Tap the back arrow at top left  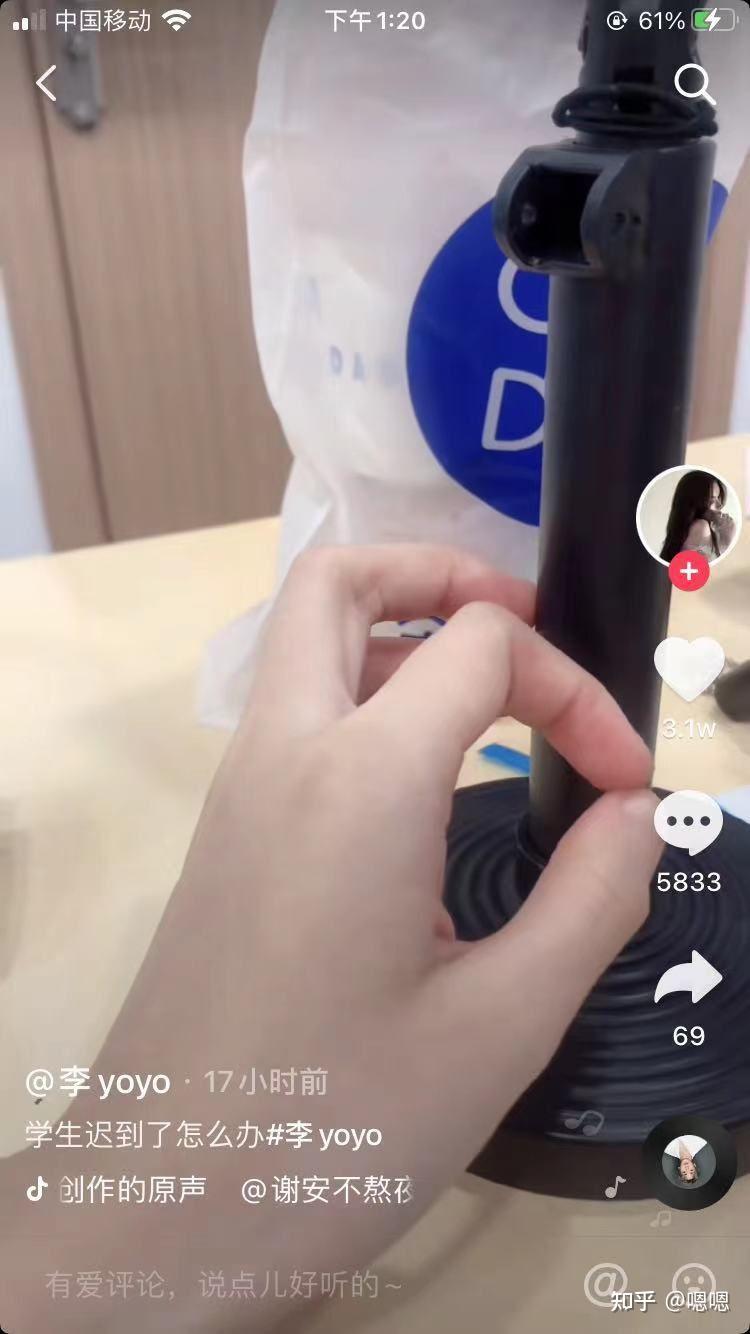(45, 84)
